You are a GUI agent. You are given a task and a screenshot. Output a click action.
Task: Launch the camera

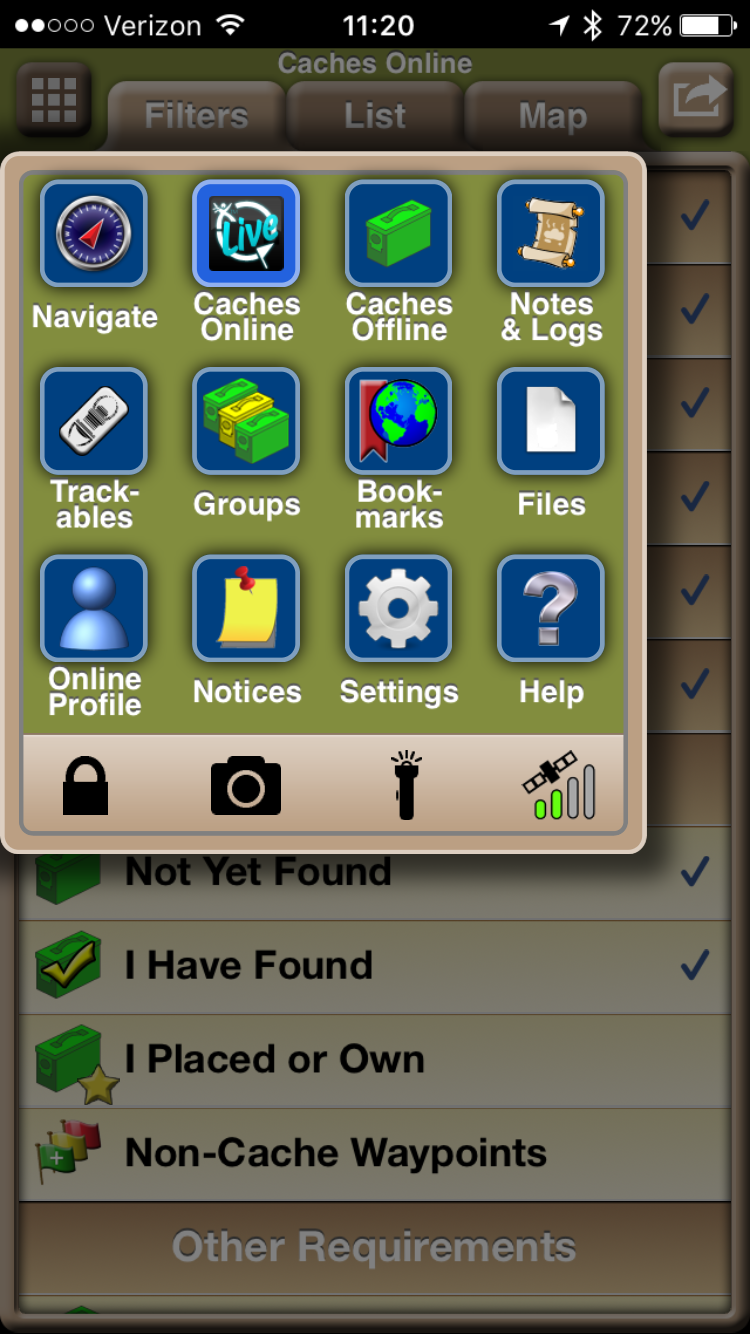coord(246,787)
